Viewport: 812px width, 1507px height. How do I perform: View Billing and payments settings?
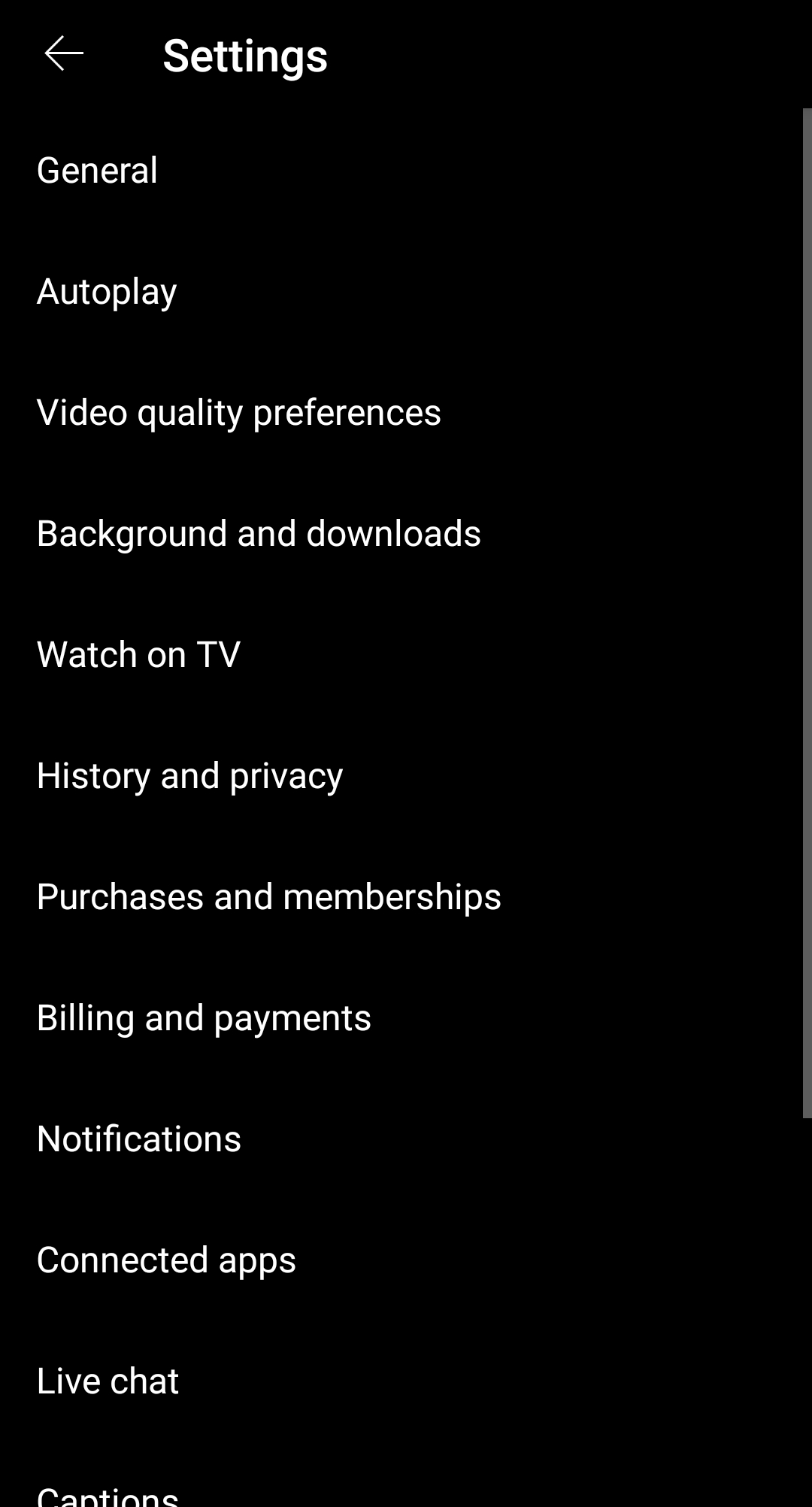(x=205, y=1017)
